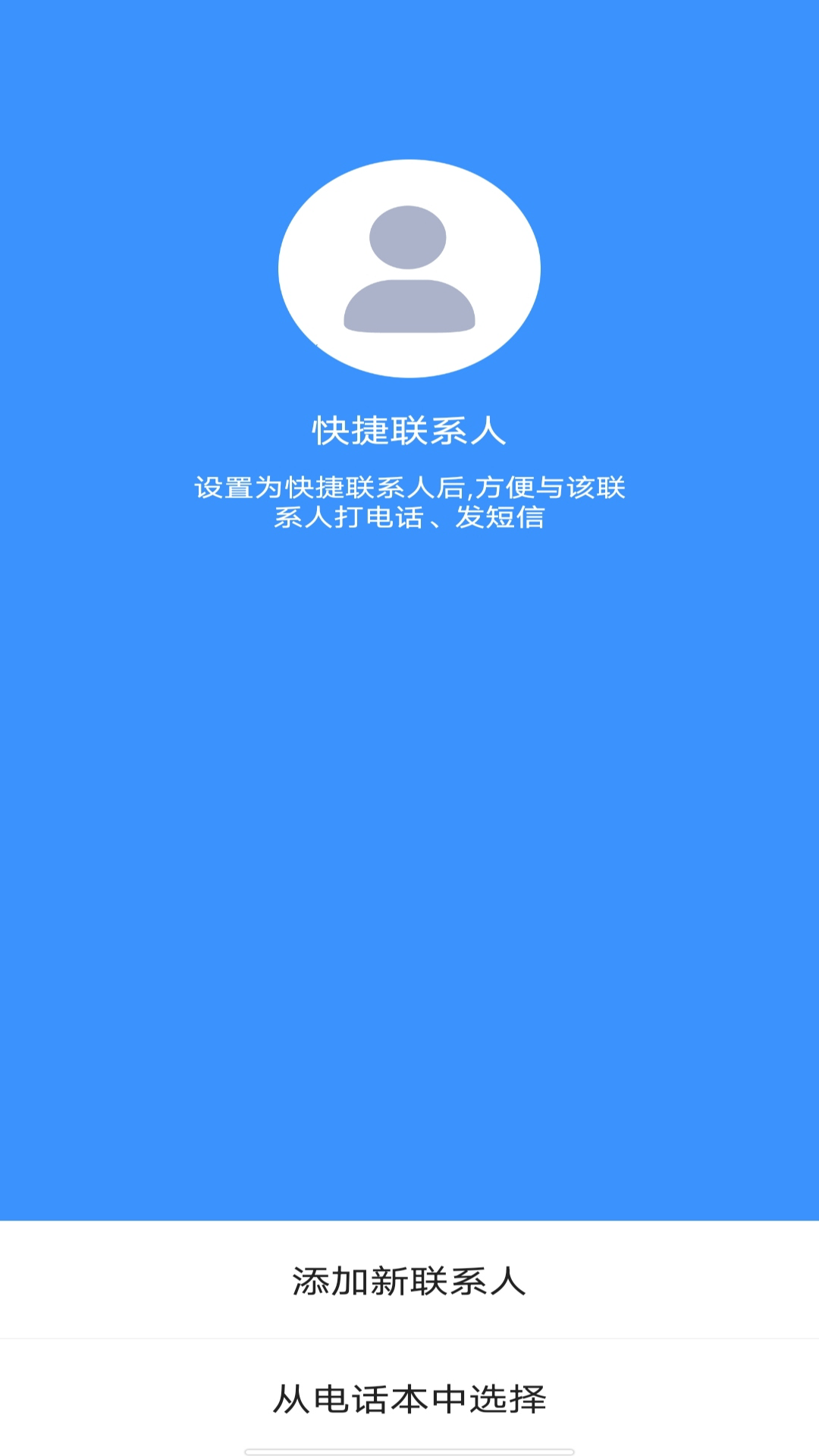Select 添加新联系人 option
The height and width of the screenshot is (1456, 819).
[x=409, y=1282]
